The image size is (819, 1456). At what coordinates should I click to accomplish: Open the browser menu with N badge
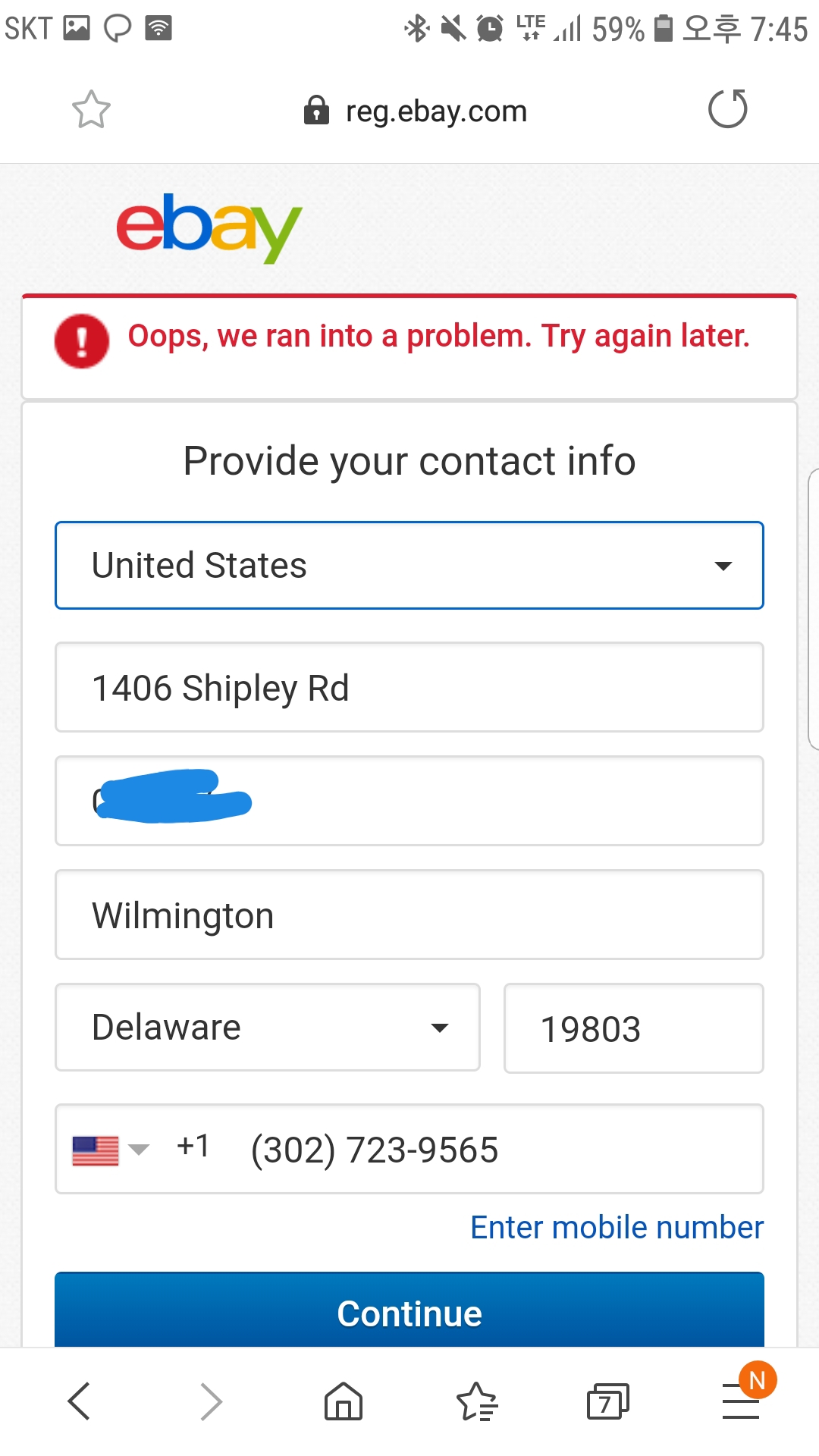(x=741, y=1401)
